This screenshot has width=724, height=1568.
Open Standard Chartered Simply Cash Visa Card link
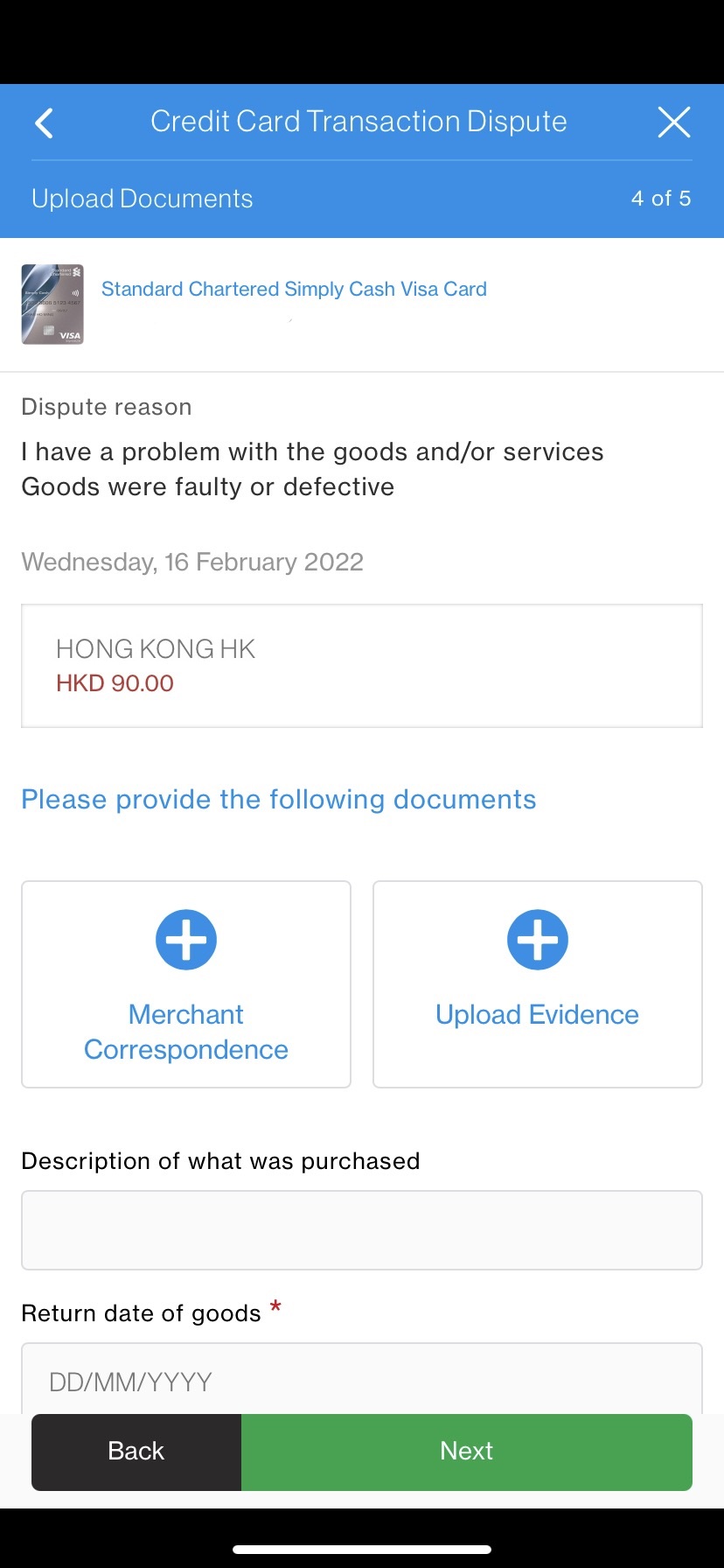[x=294, y=289]
